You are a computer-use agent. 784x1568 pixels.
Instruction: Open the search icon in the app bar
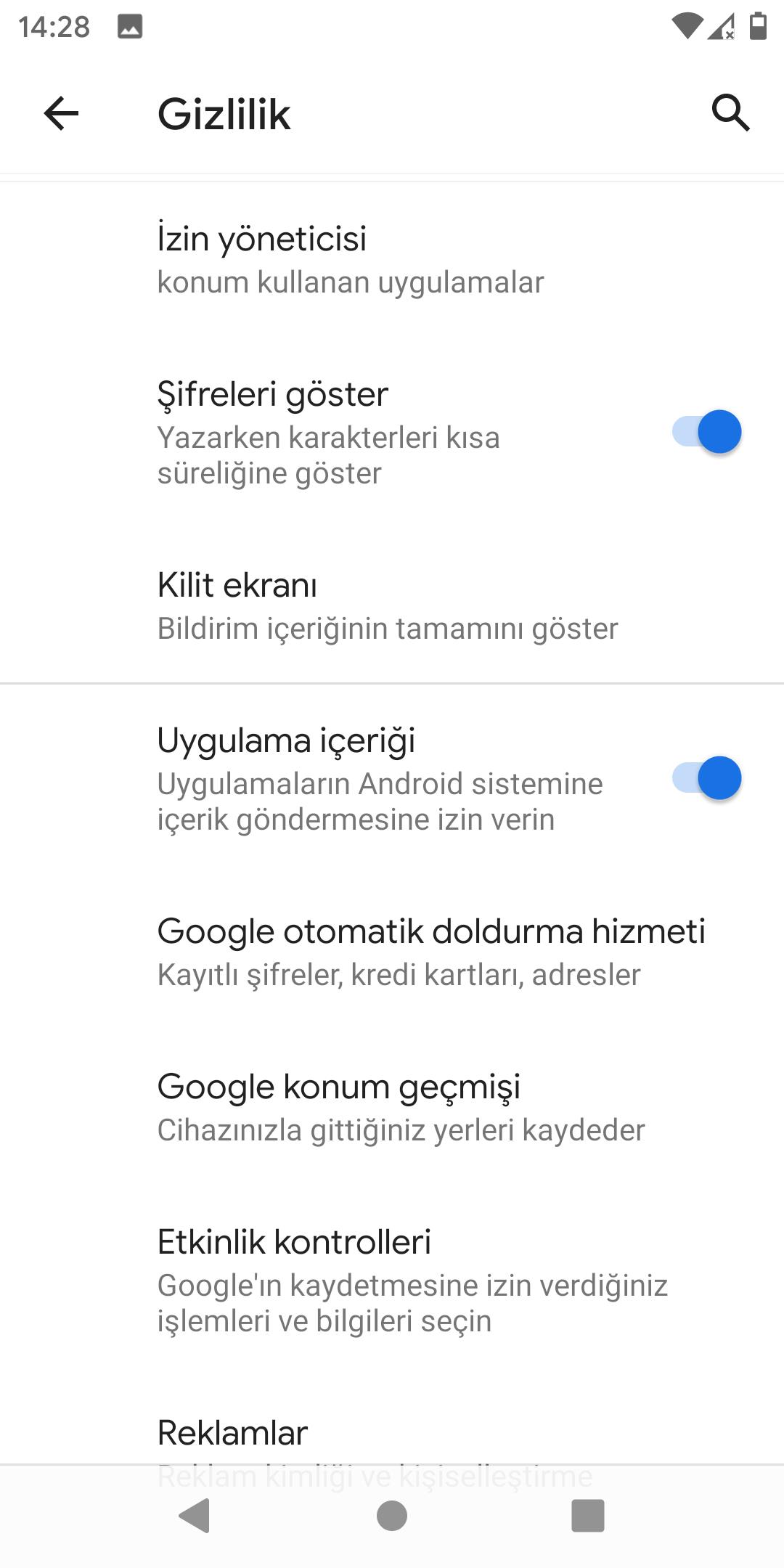[x=730, y=113]
